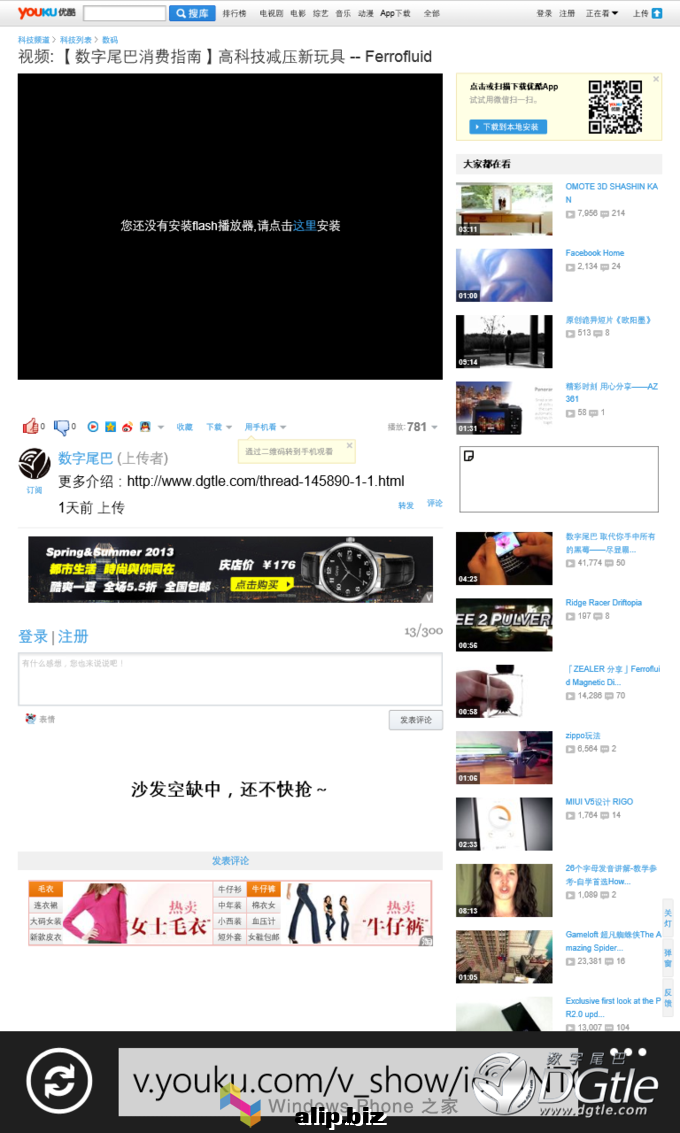Screen dimensions: 680x1133
Task: Open the 用手机看 dropdown
Action: [x=264, y=427]
